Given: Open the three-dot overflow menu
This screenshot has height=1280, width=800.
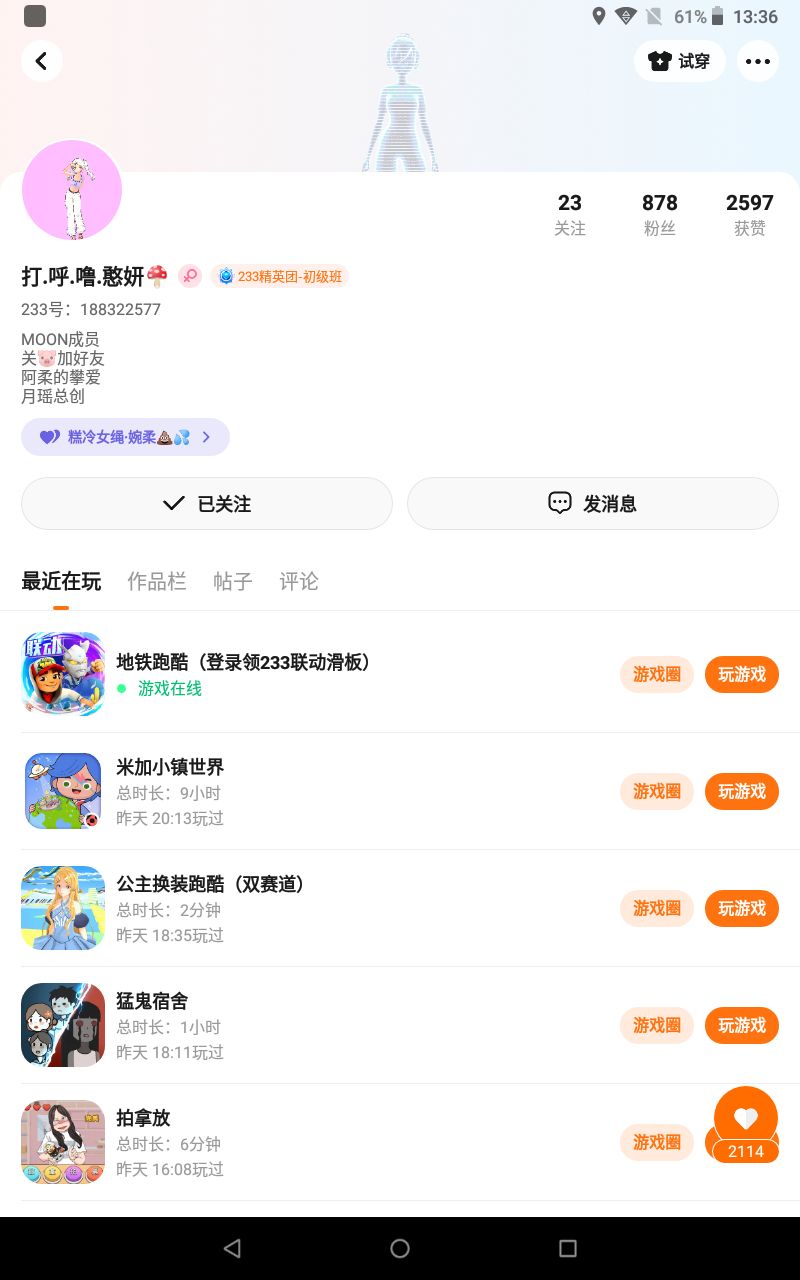Looking at the screenshot, I should tap(758, 61).
